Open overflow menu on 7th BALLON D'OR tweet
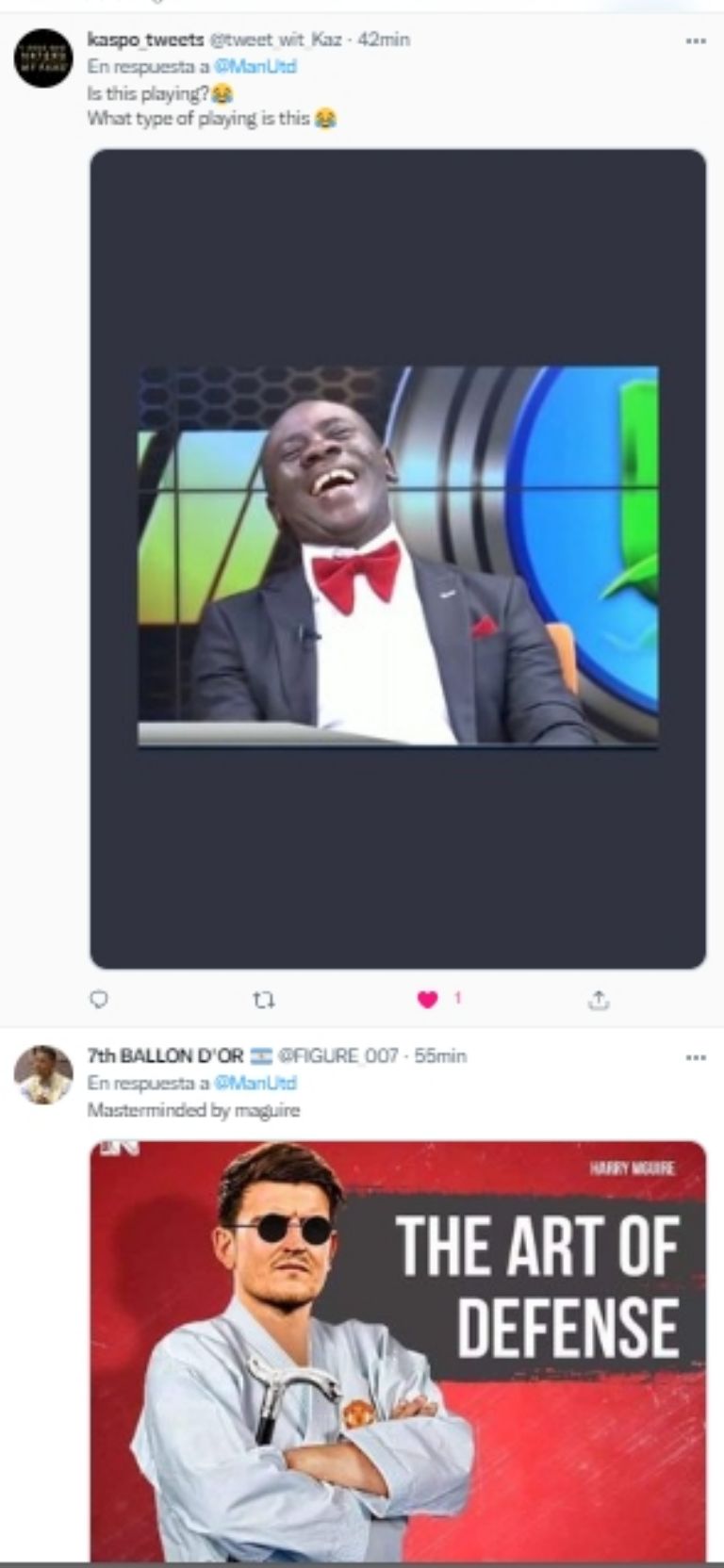Image resolution: width=724 pixels, height=1568 pixels. (696, 1057)
